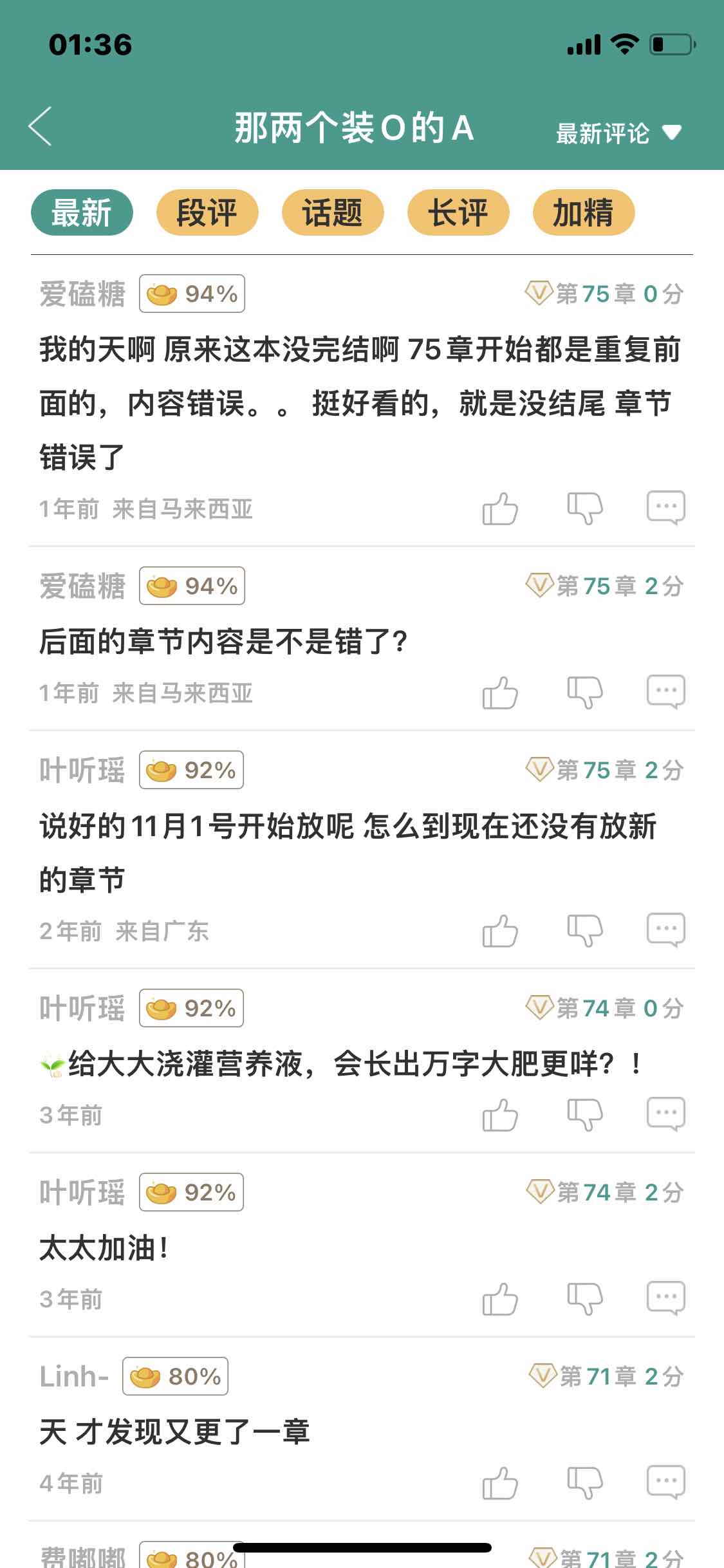The width and height of the screenshot is (724, 1568).
Task: Reply to 爱磕糖's comment about 没完结
Action: pyautogui.click(x=666, y=508)
